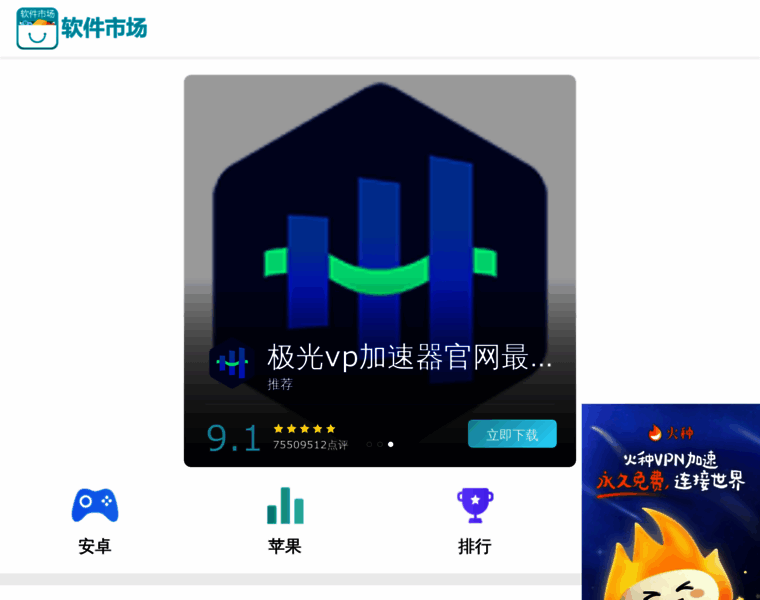The image size is (760, 600).
Task: Open the 安卓 category
Action: coord(95,520)
